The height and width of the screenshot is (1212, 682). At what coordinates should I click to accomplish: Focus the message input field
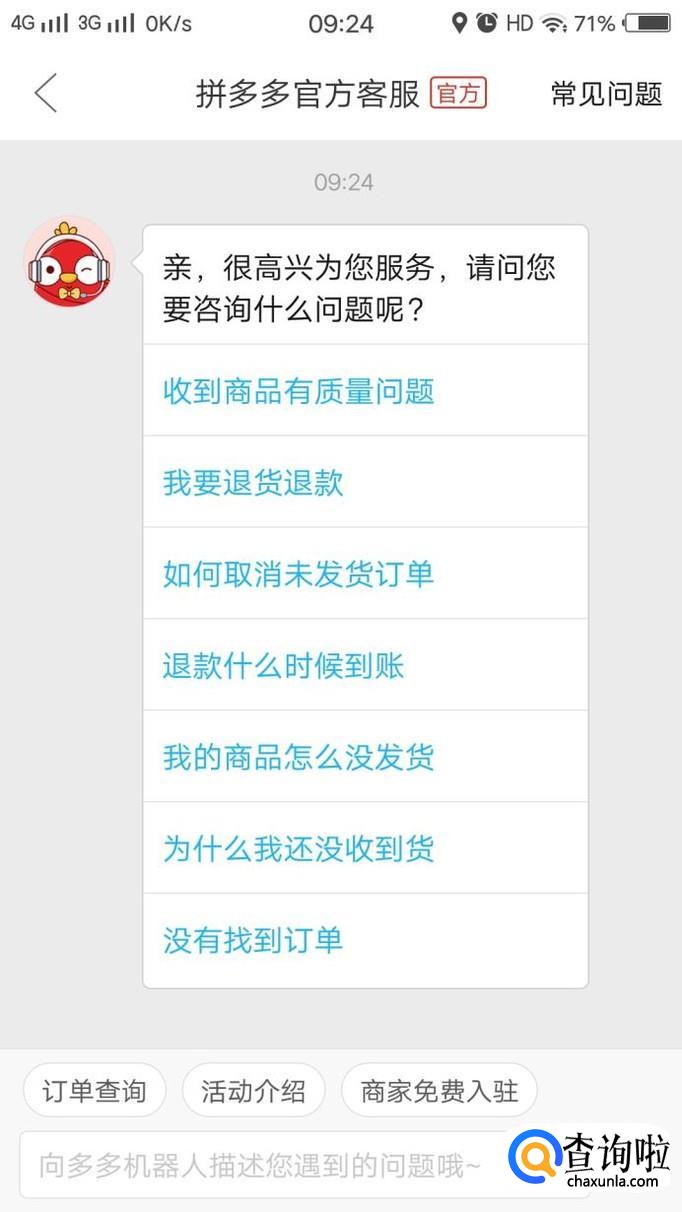[x=260, y=1165]
